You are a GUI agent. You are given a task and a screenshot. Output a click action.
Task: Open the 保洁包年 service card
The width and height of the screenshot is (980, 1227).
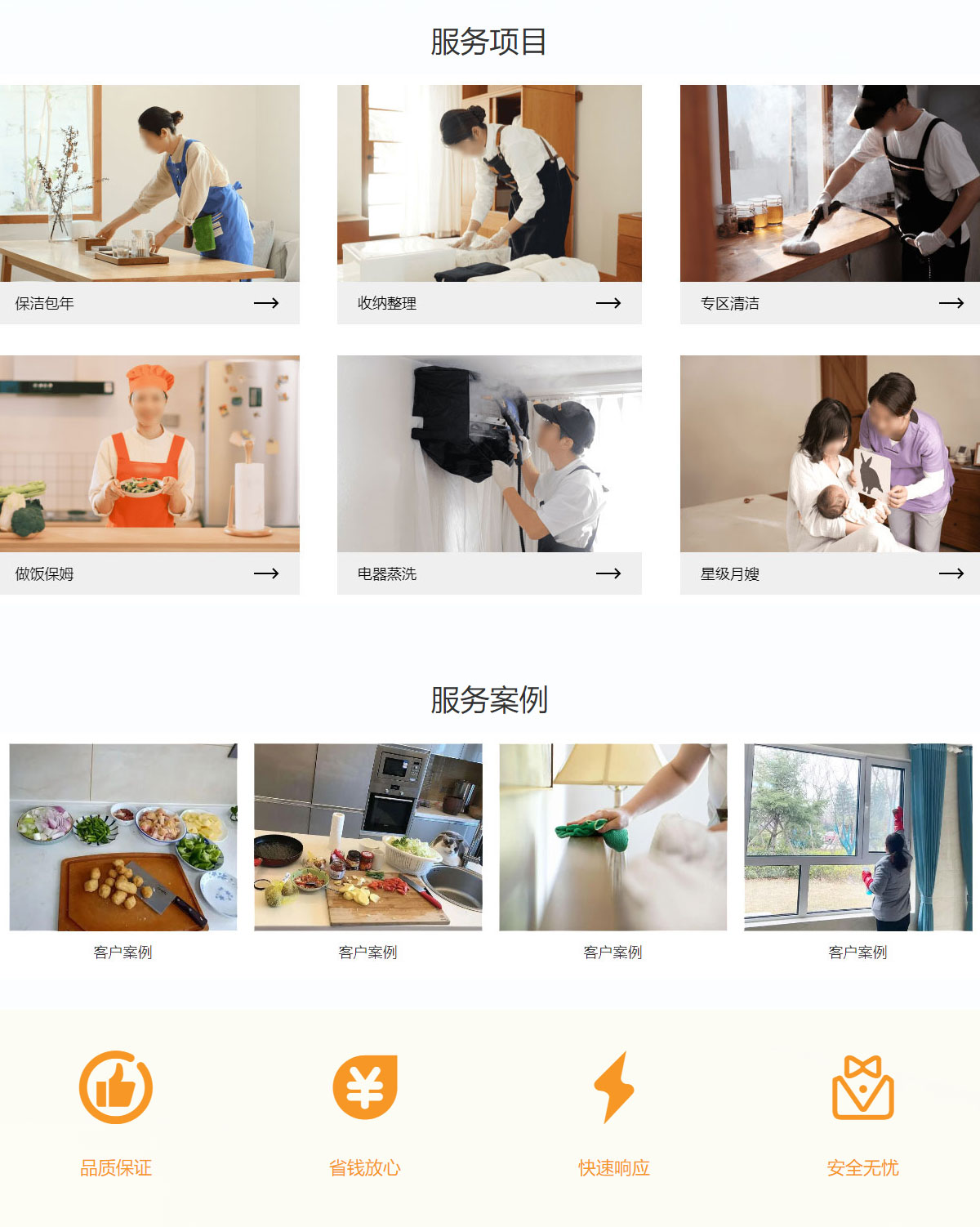[149, 204]
